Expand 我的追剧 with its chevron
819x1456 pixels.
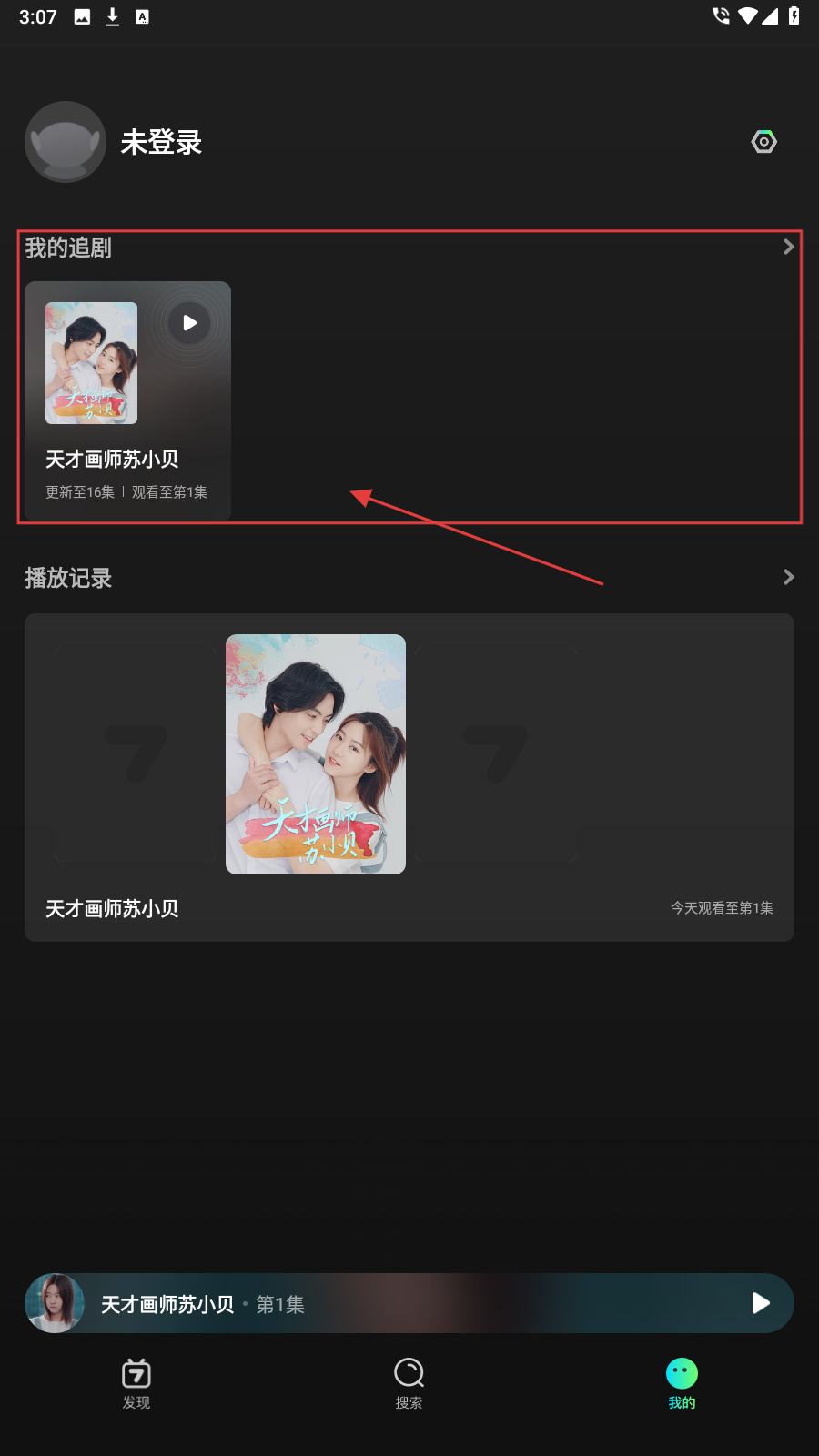[x=788, y=247]
